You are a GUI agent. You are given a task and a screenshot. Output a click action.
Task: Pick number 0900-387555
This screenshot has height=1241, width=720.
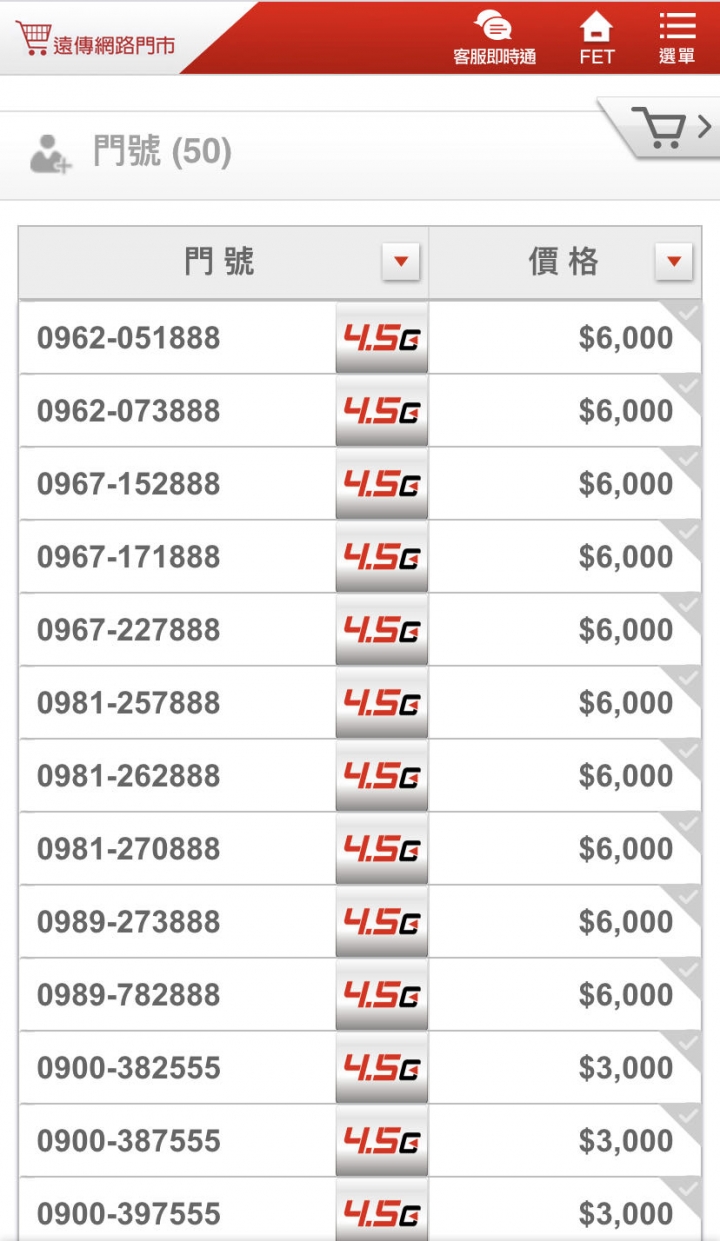(x=360, y=1141)
